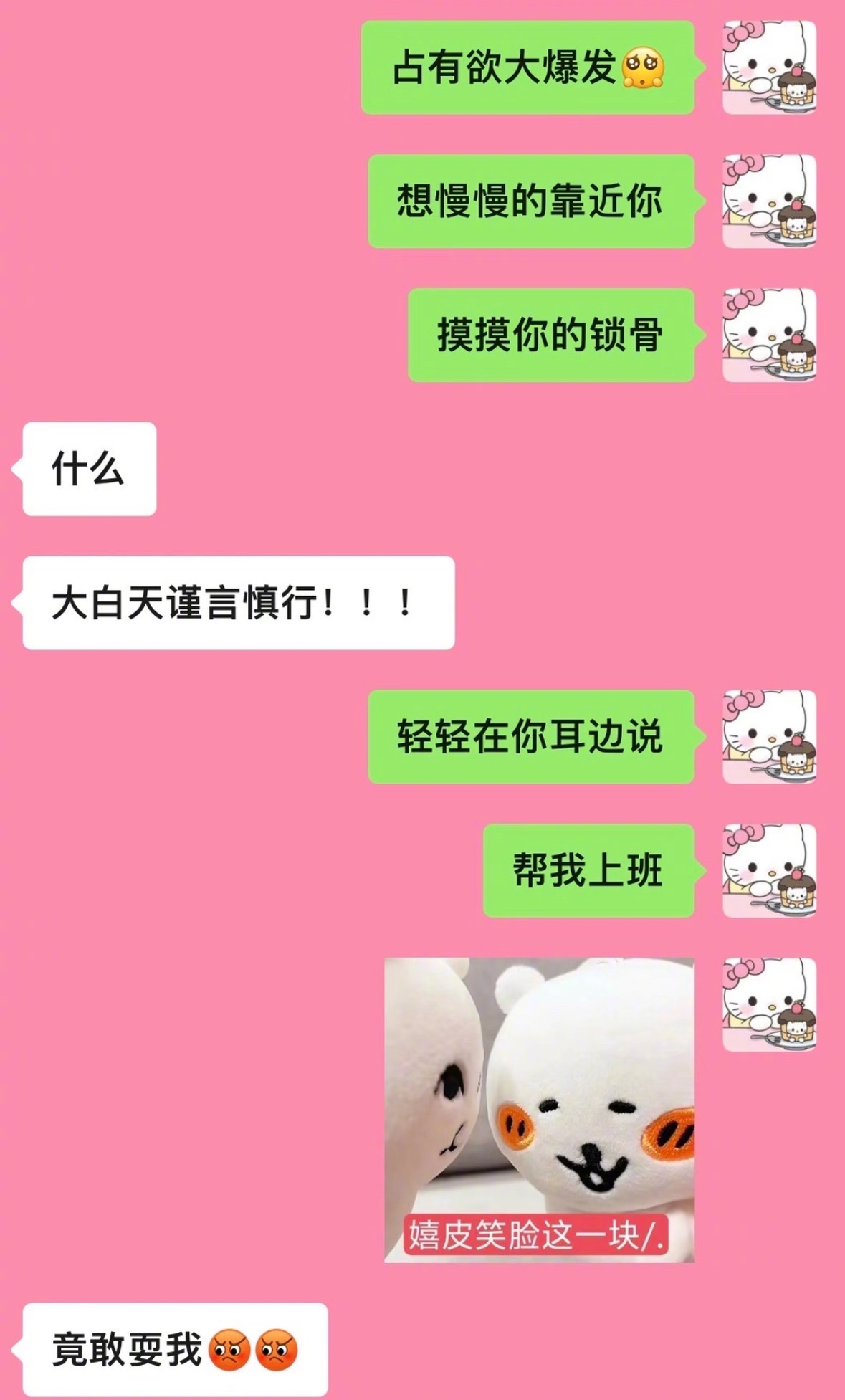
Task: Tap the avatar next to the plush sticker
Action: [x=770, y=1004]
